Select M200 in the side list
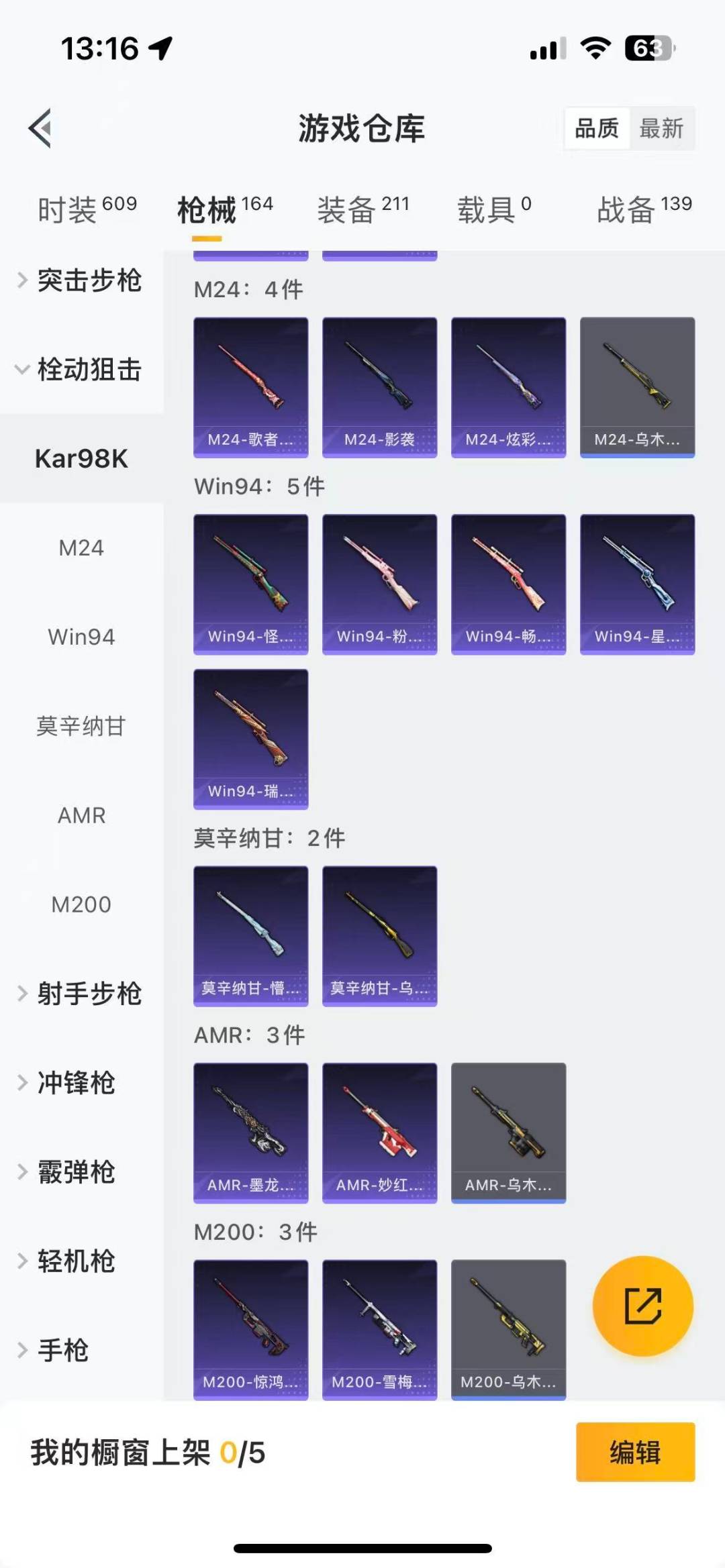Image resolution: width=725 pixels, height=1568 pixels. click(81, 904)
